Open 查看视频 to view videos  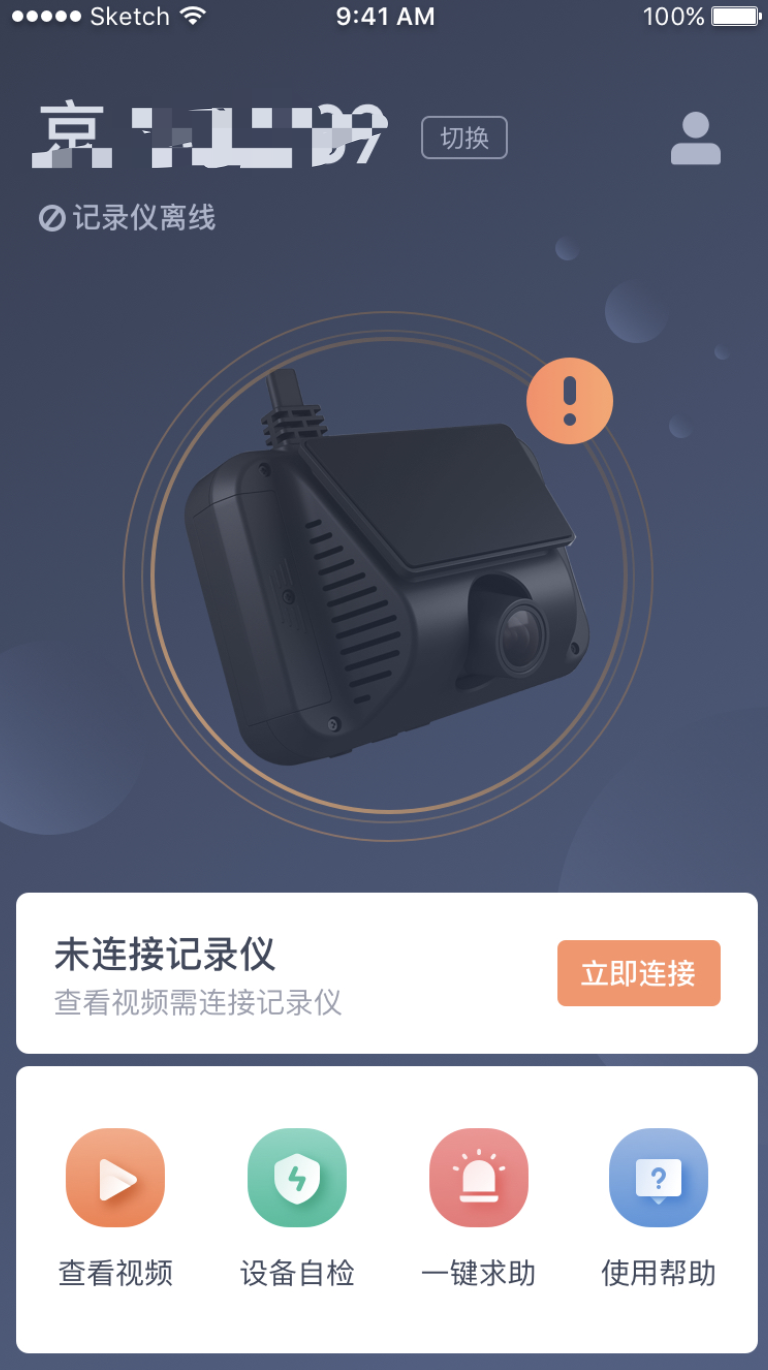[x=115, y=1178]
